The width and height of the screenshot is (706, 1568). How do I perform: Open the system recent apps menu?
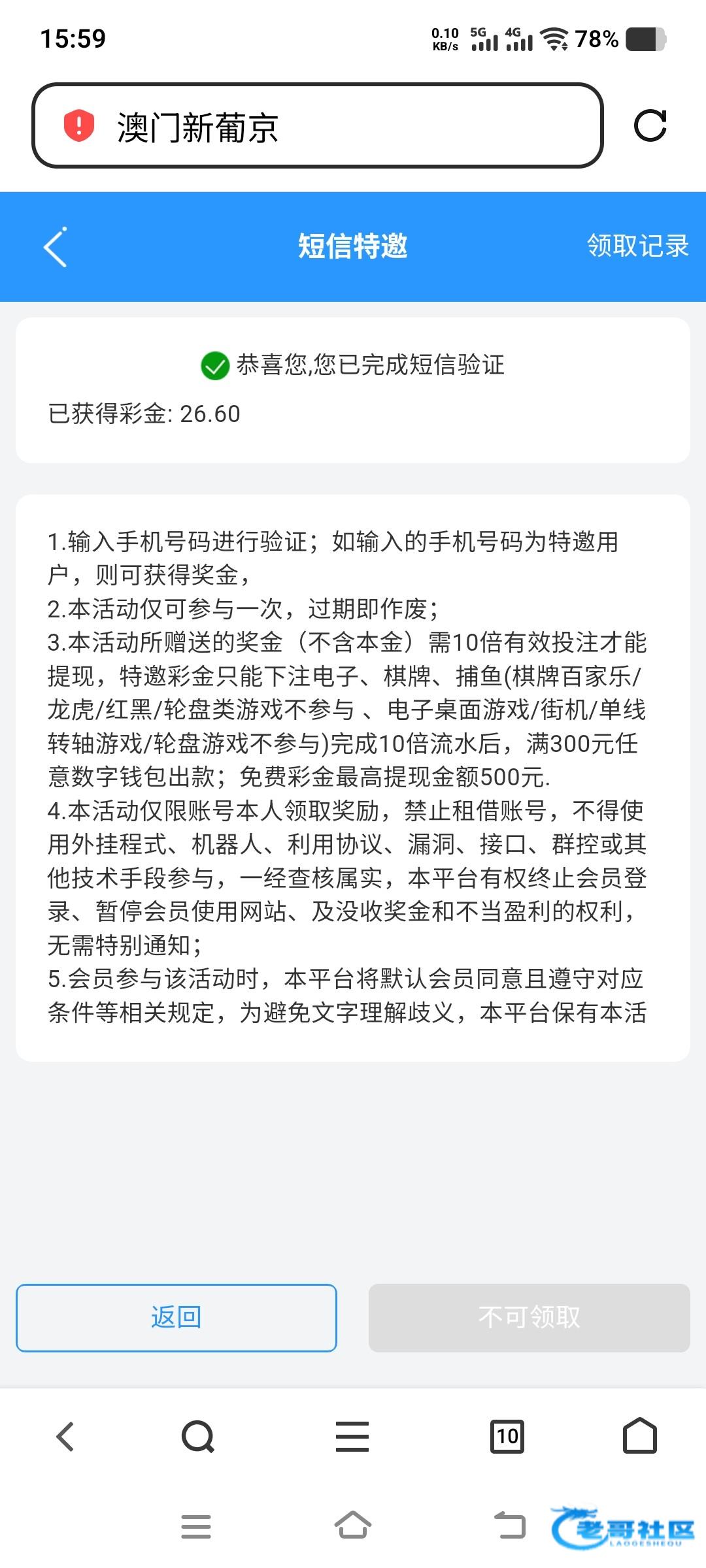(x=196, y=1527)
